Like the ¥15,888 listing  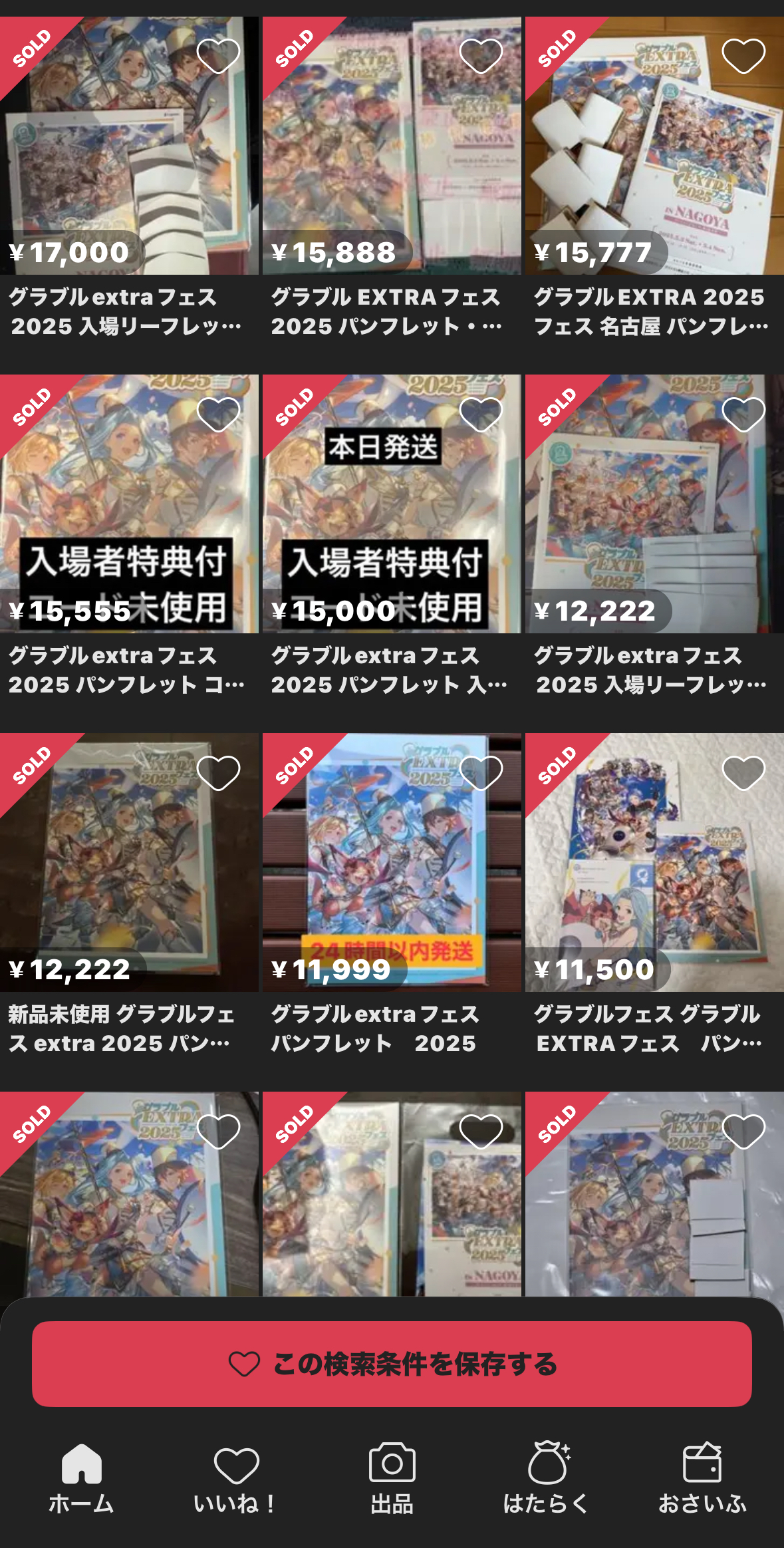point(481,55)
